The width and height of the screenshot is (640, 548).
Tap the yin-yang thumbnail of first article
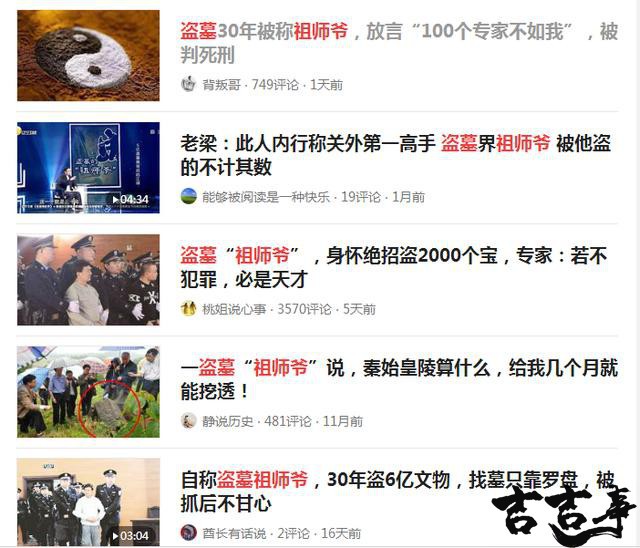point(88,56)
